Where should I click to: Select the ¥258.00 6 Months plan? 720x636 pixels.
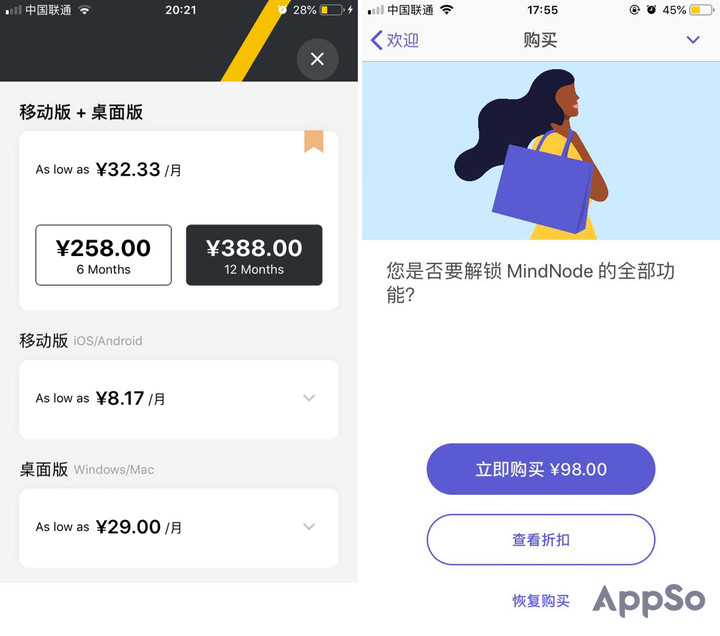[103, 255]
